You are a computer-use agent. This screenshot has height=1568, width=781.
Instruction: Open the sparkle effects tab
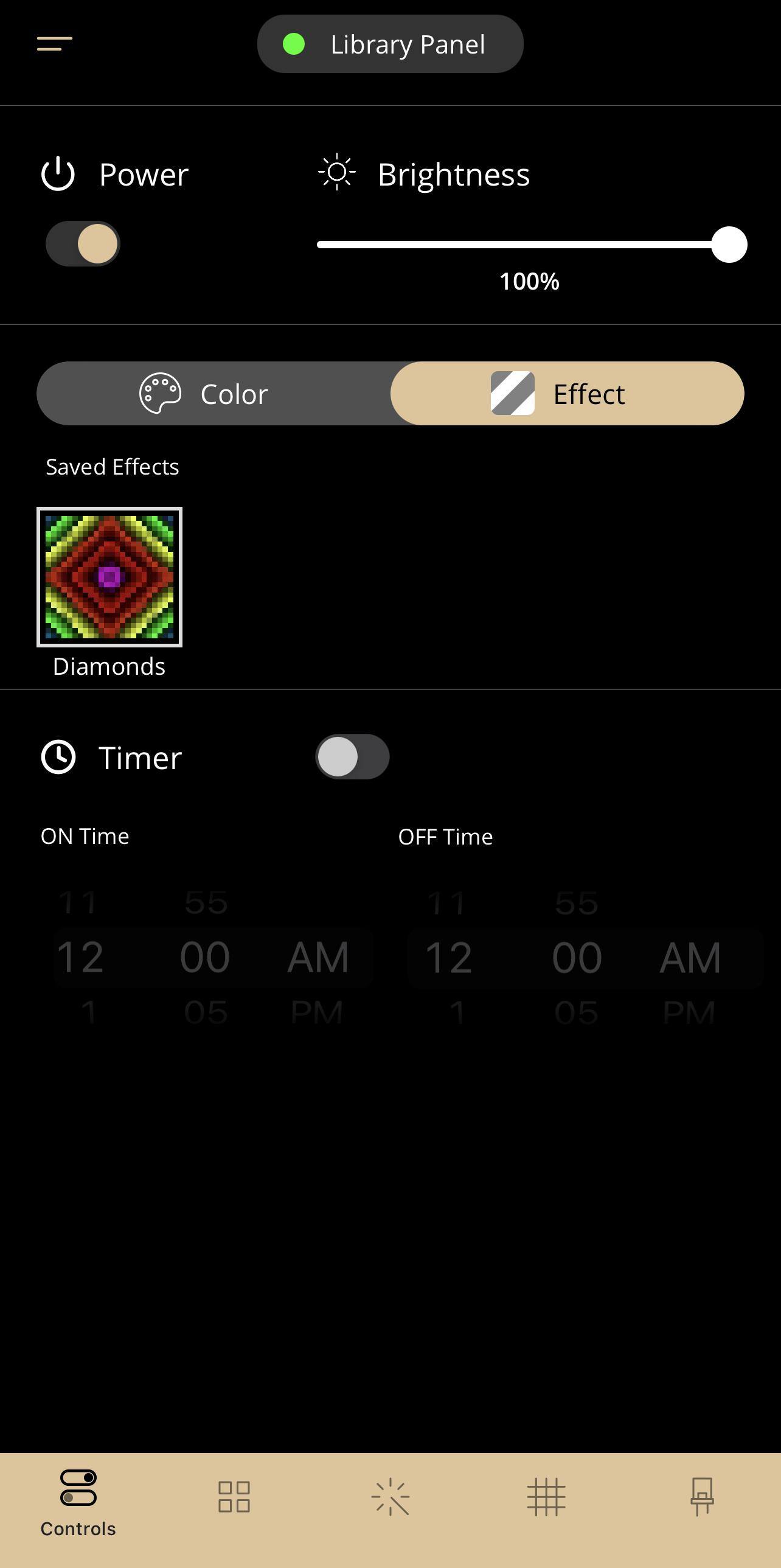[x=390, y=1497]
